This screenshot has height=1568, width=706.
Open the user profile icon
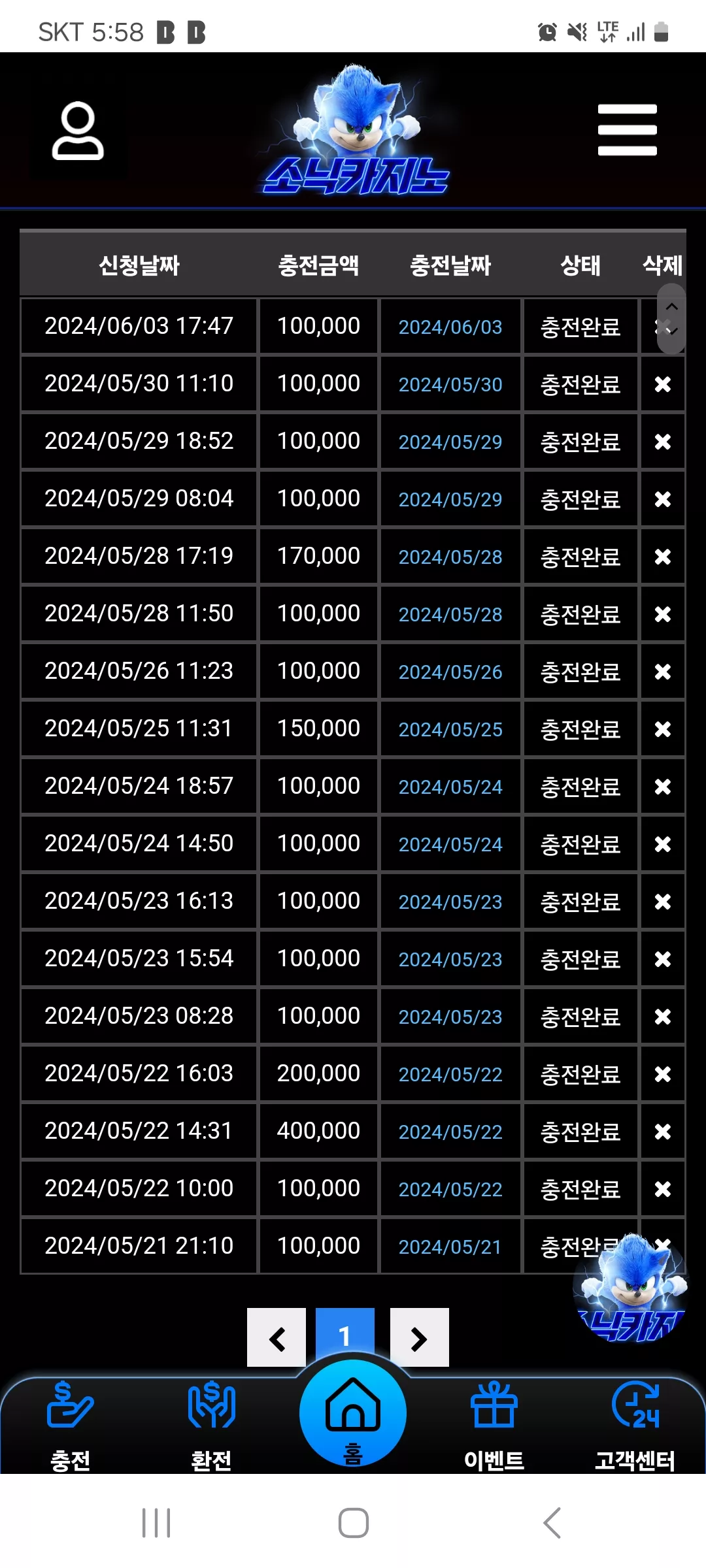[78, 131]
